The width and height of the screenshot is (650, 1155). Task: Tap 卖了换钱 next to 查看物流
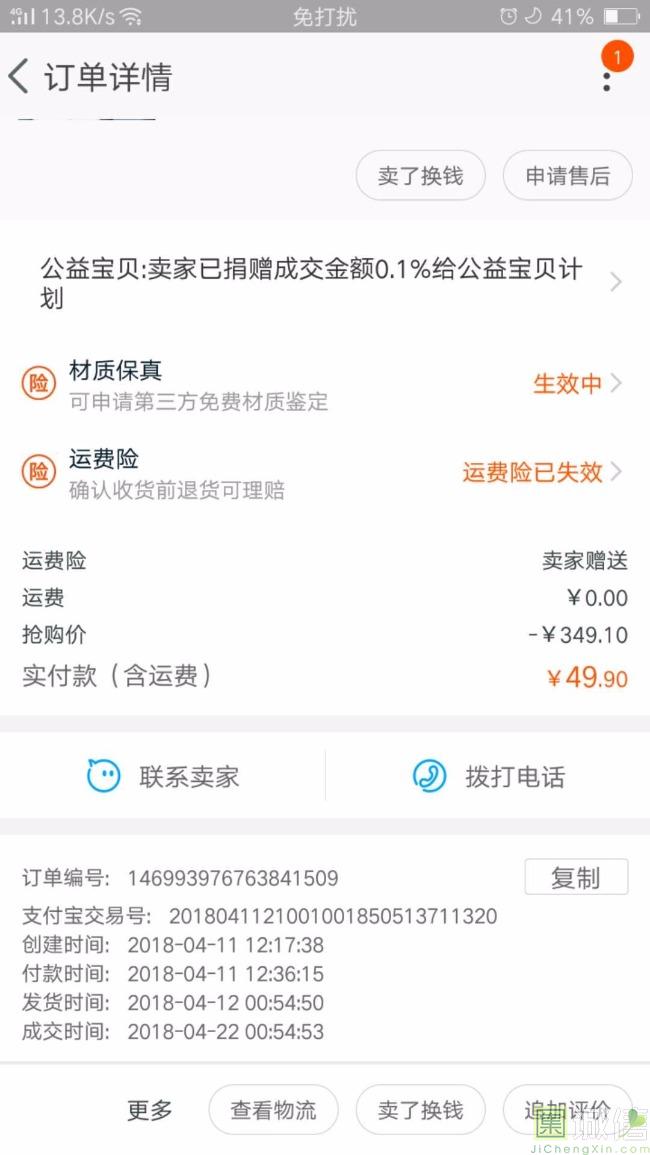[x=421, y=1110]
